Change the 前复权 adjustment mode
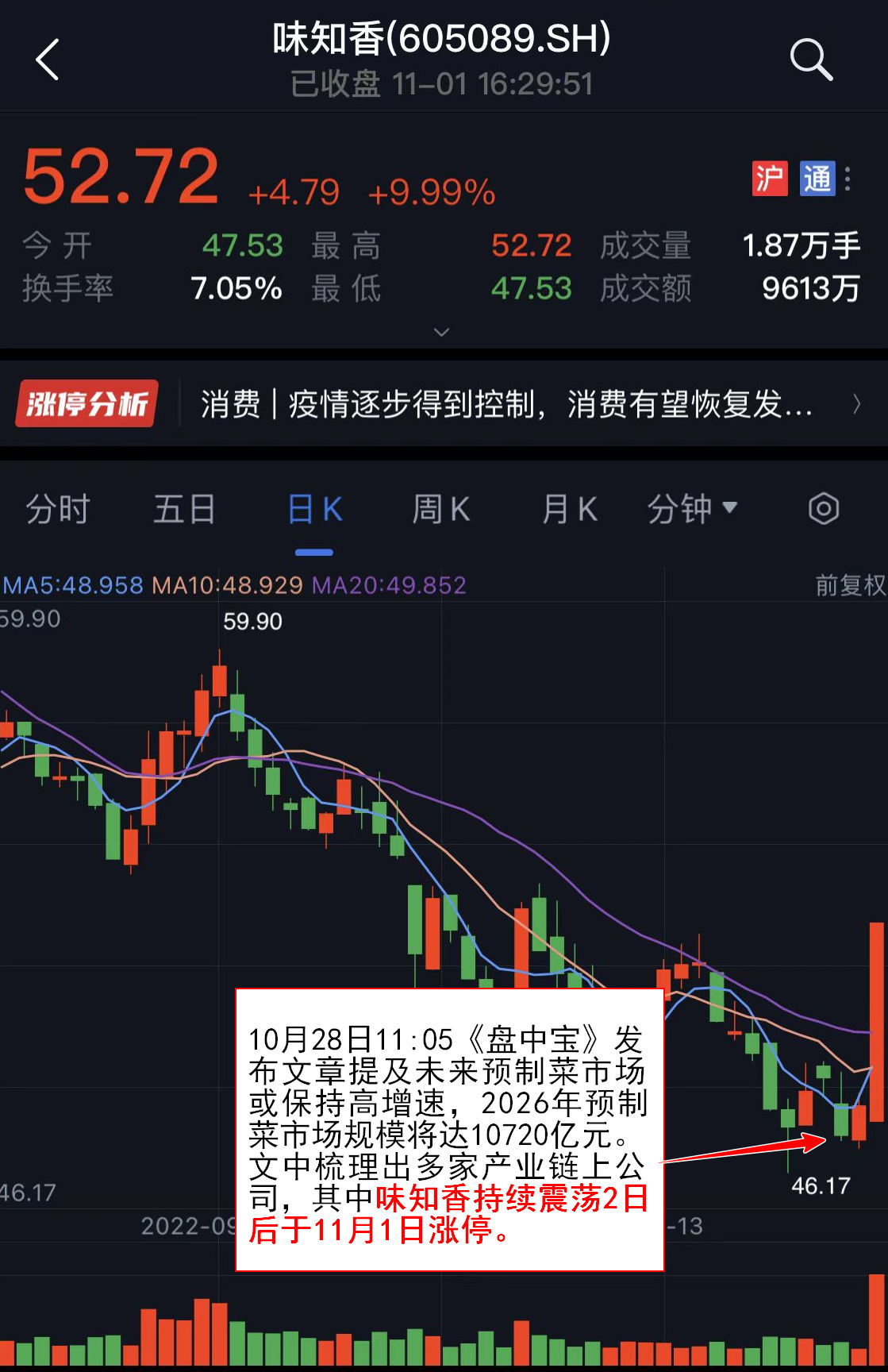 [x=849, y=585]
